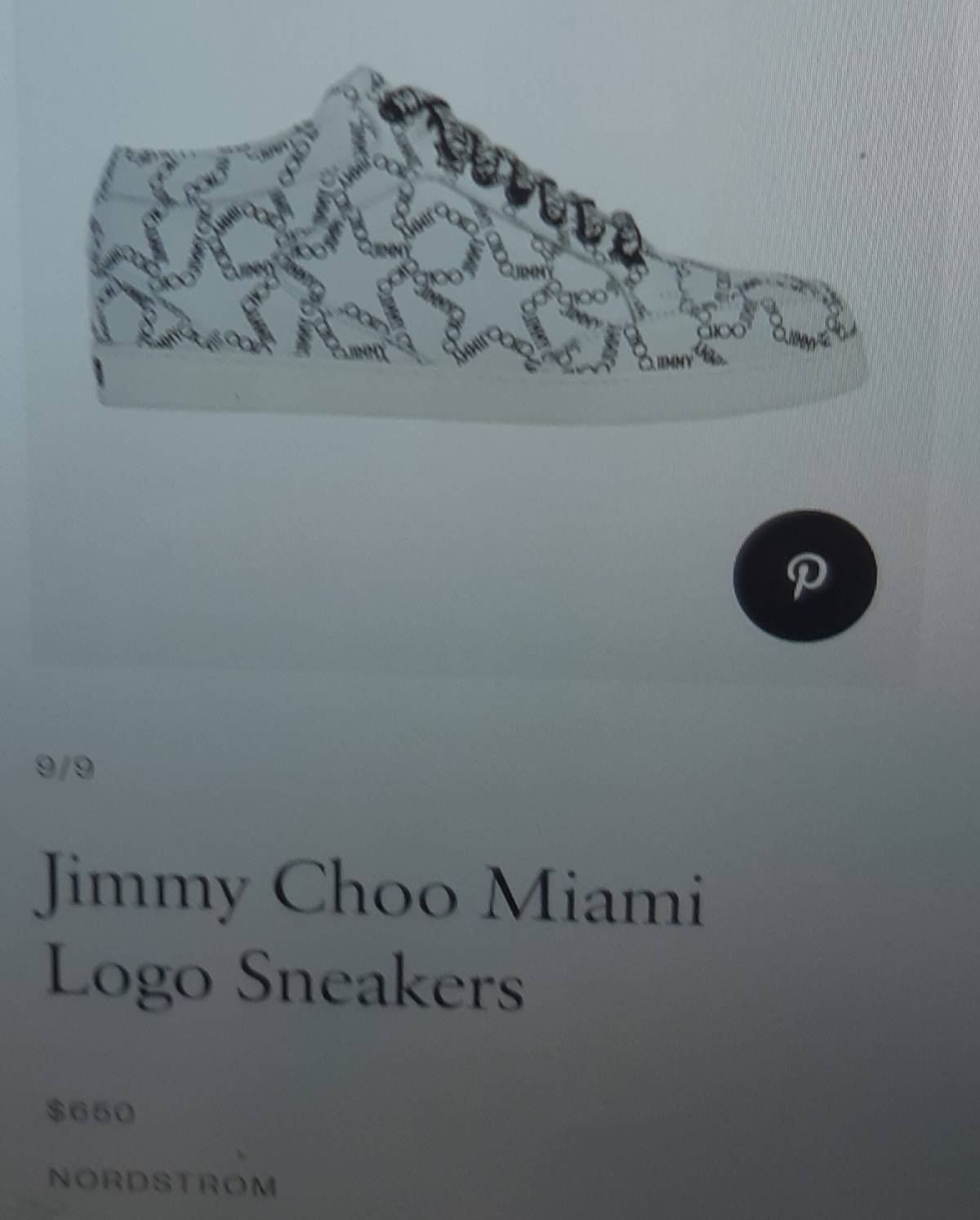Visit the Nordstrom retailer link
Screen dimensions: 980x1220
click(162, 1180)
